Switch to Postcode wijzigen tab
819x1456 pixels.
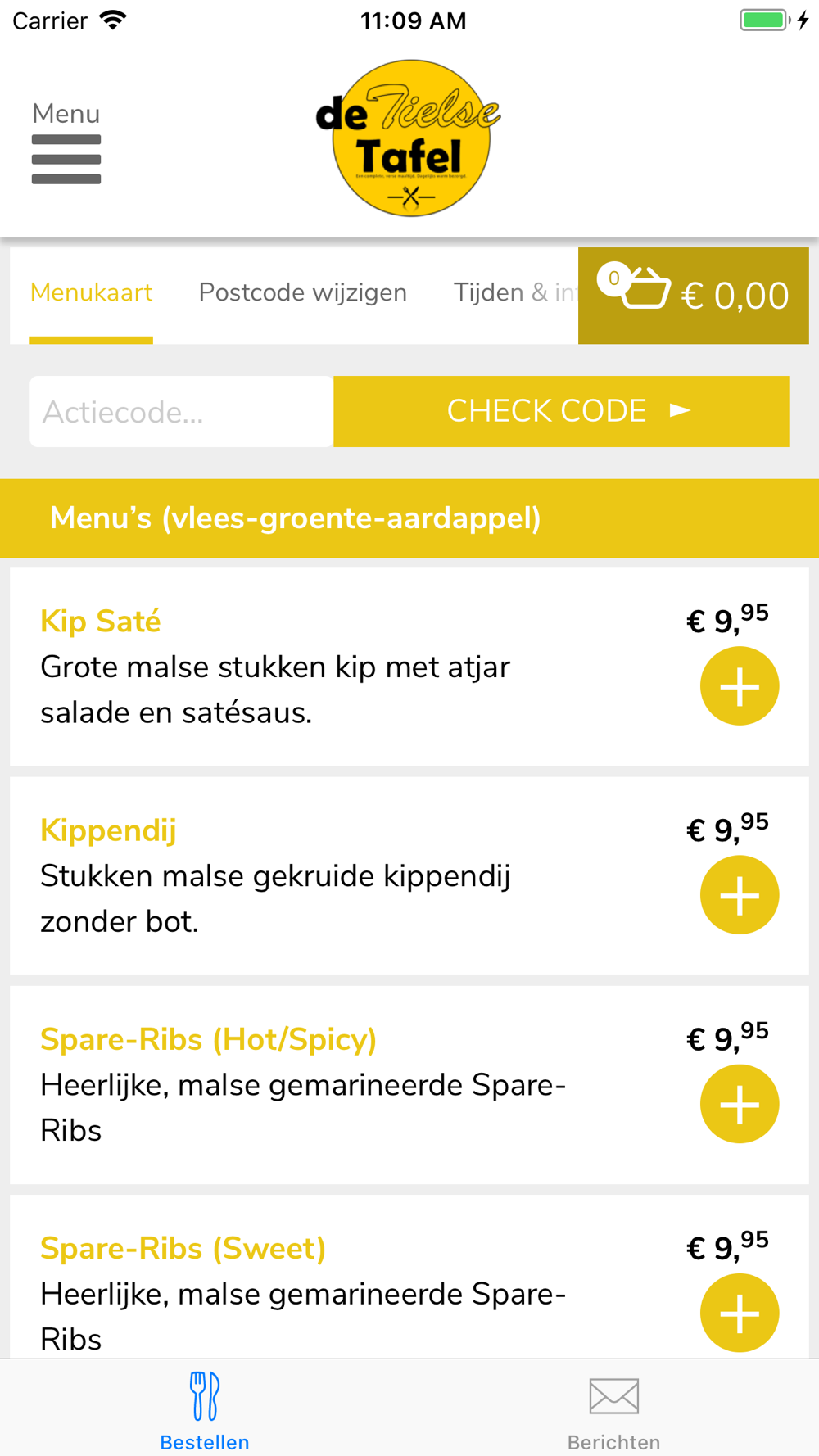click(303, 293)
